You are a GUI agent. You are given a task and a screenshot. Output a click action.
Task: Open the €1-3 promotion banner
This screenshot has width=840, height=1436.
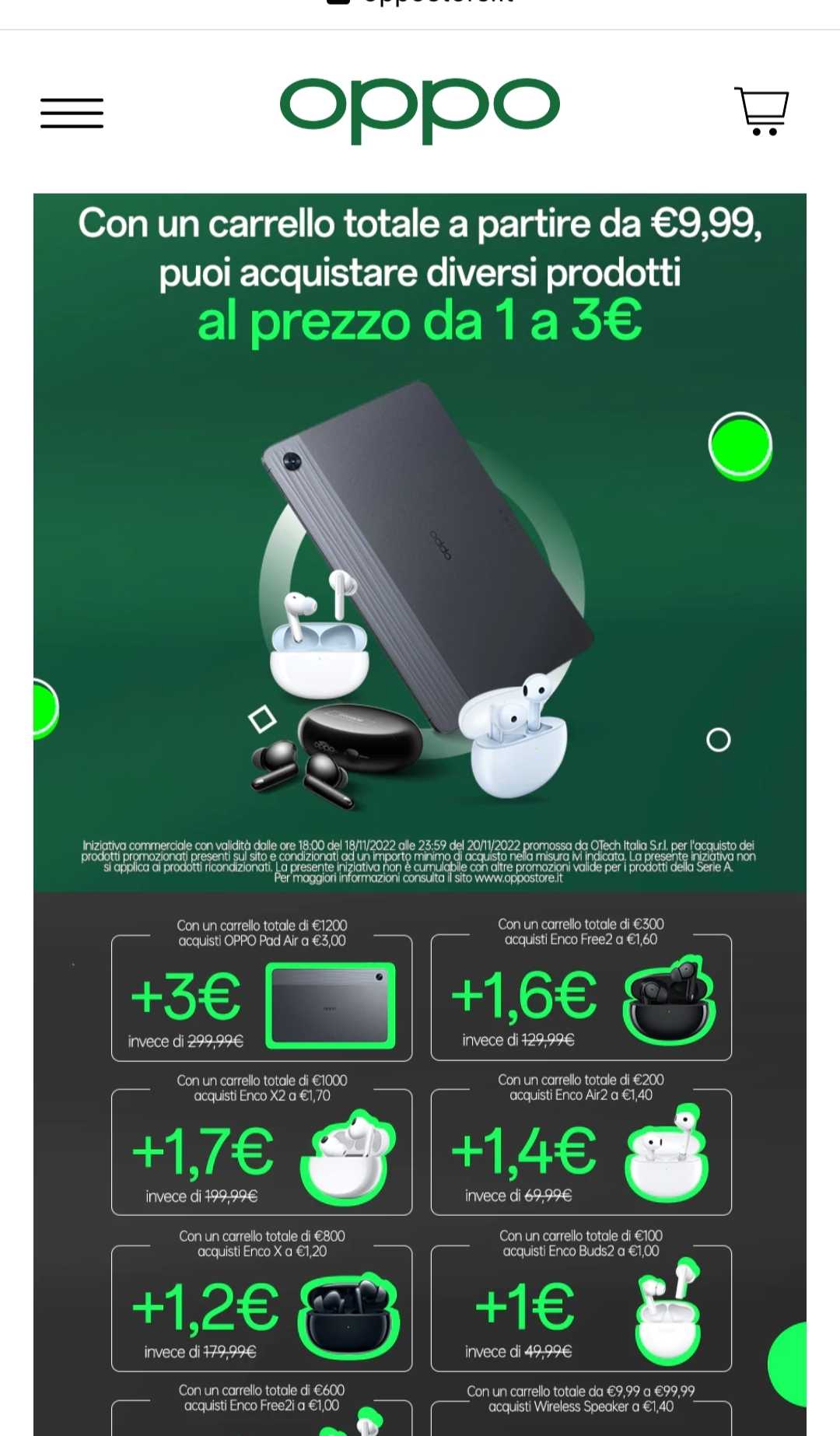click(419, 542)
